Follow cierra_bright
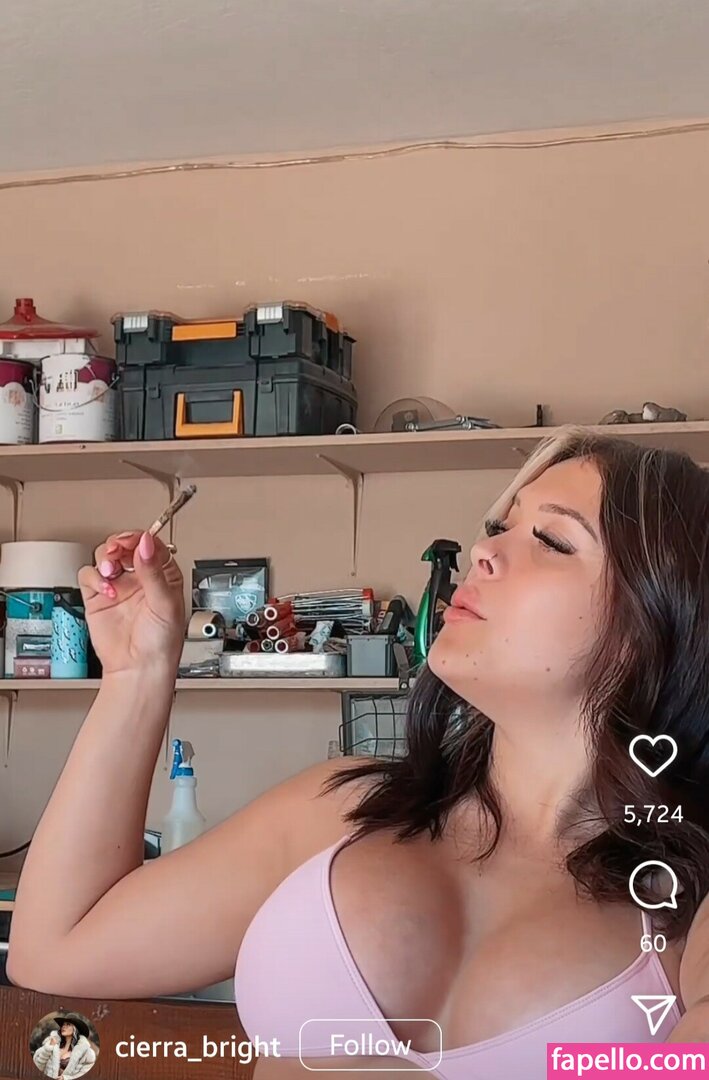The width and height of the screenshot is (709, 1080). [370, 1045]
